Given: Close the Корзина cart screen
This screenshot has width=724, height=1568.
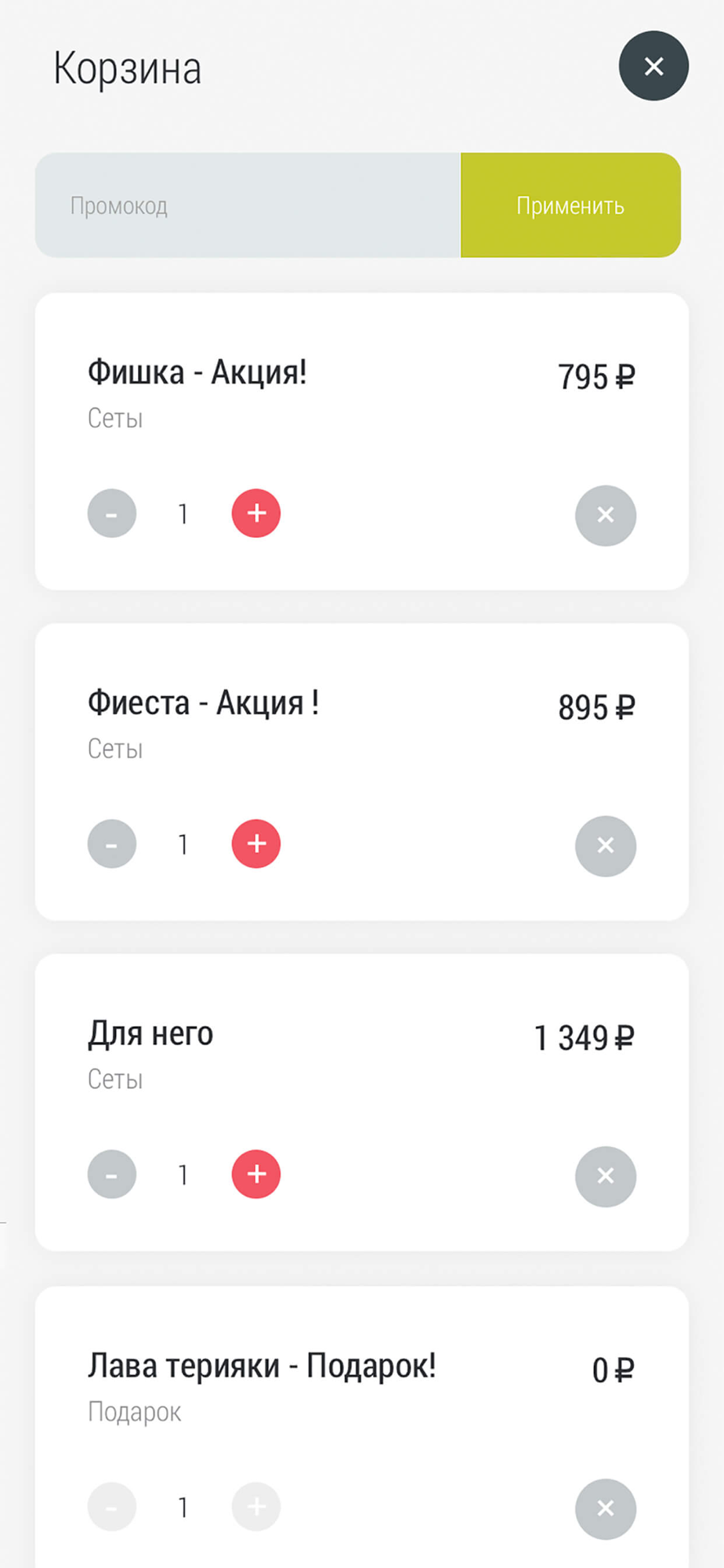Looking at the screenshot, I should (x=653, y=66).
